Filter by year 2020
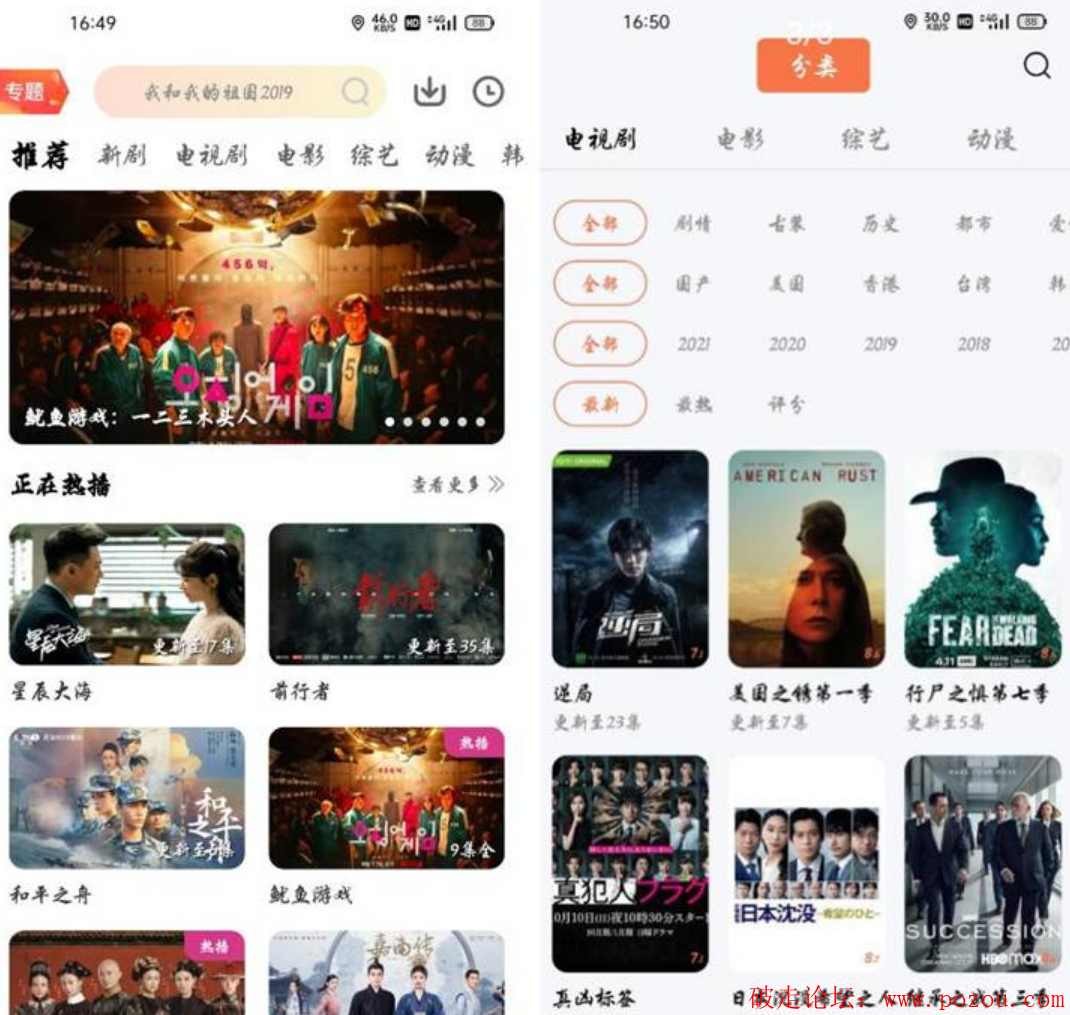Image resolution: width=1070 pixels, height=1015 pixels. (787, 344)
